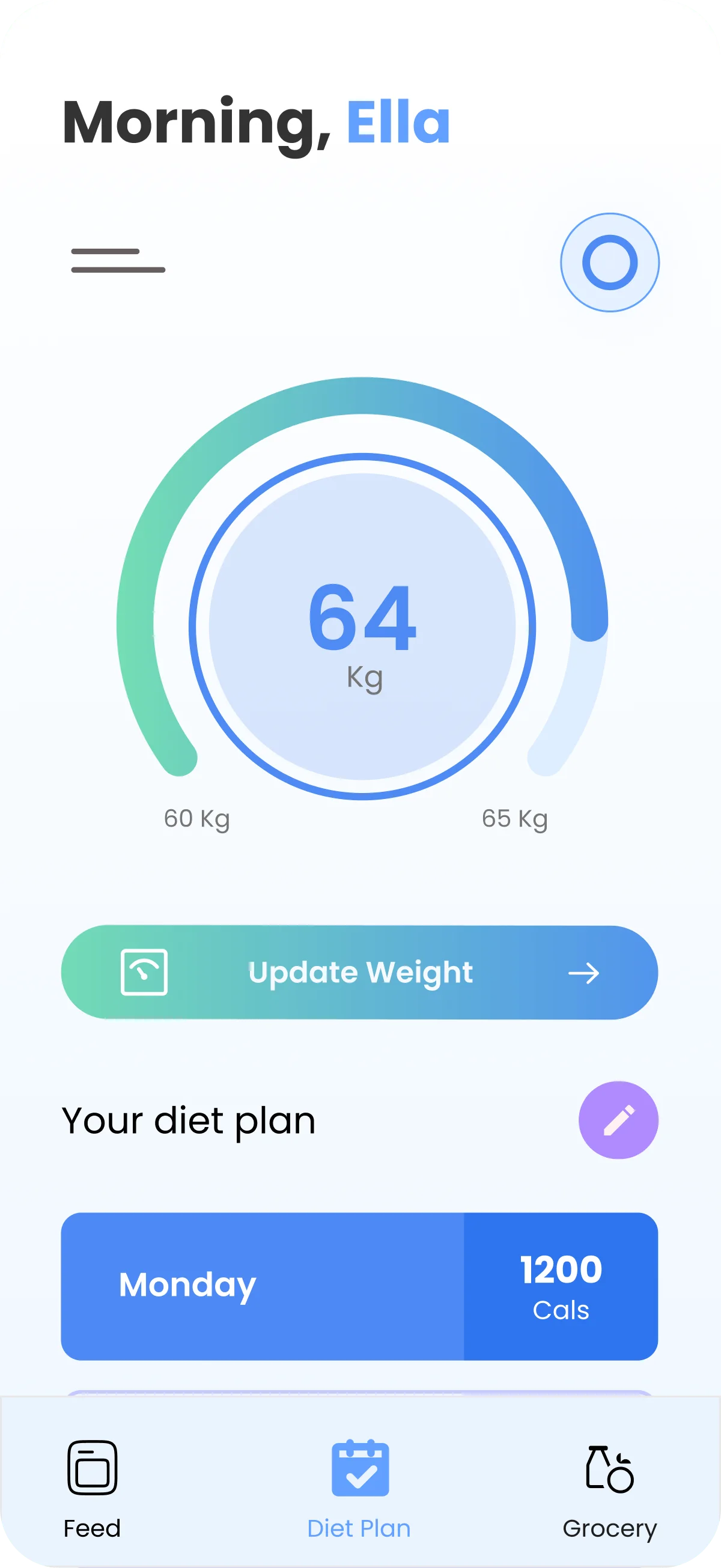Click the weight scale icon inside the button
The width and height of the screenshot is (721, 1568).
click(144, 972)
